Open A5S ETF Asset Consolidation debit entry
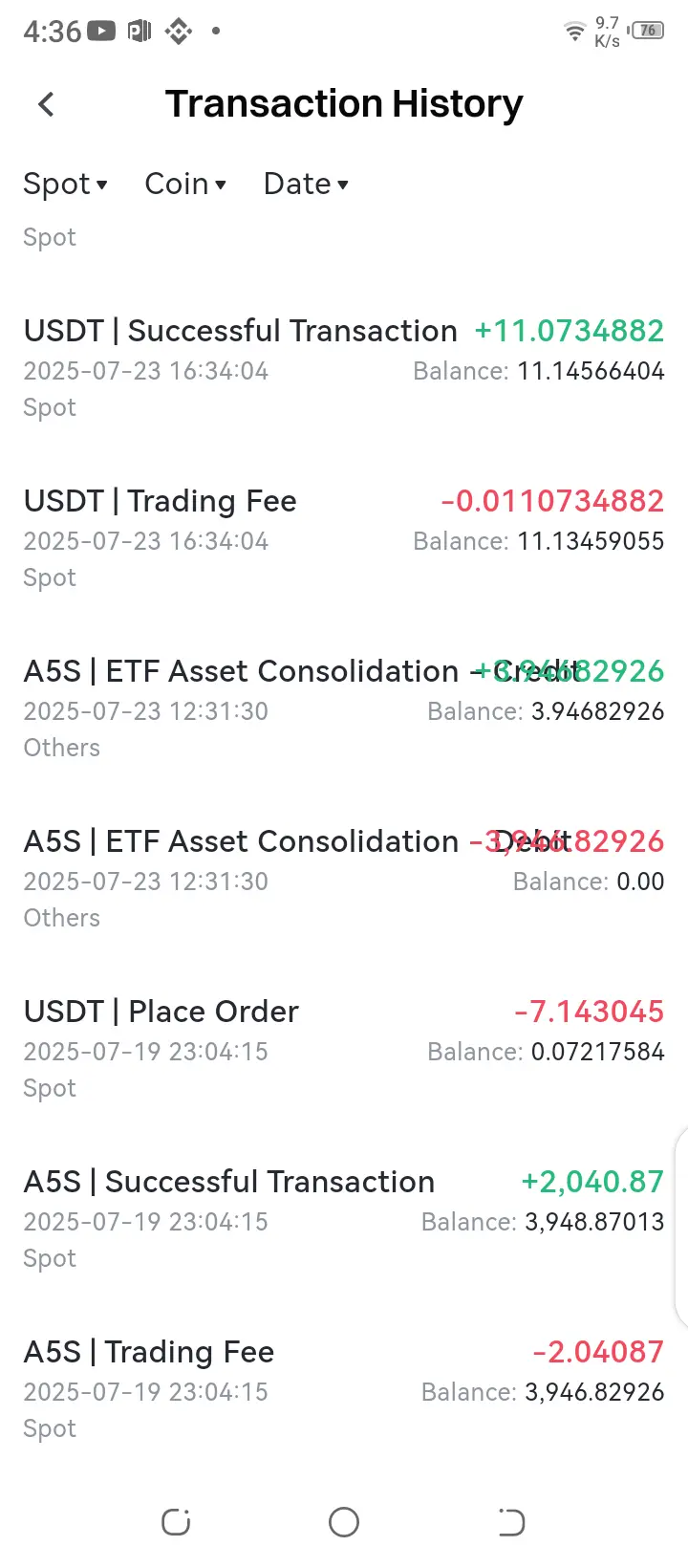Image resolution: width=688 pixels, height=1568 pixels. point(344,879)
